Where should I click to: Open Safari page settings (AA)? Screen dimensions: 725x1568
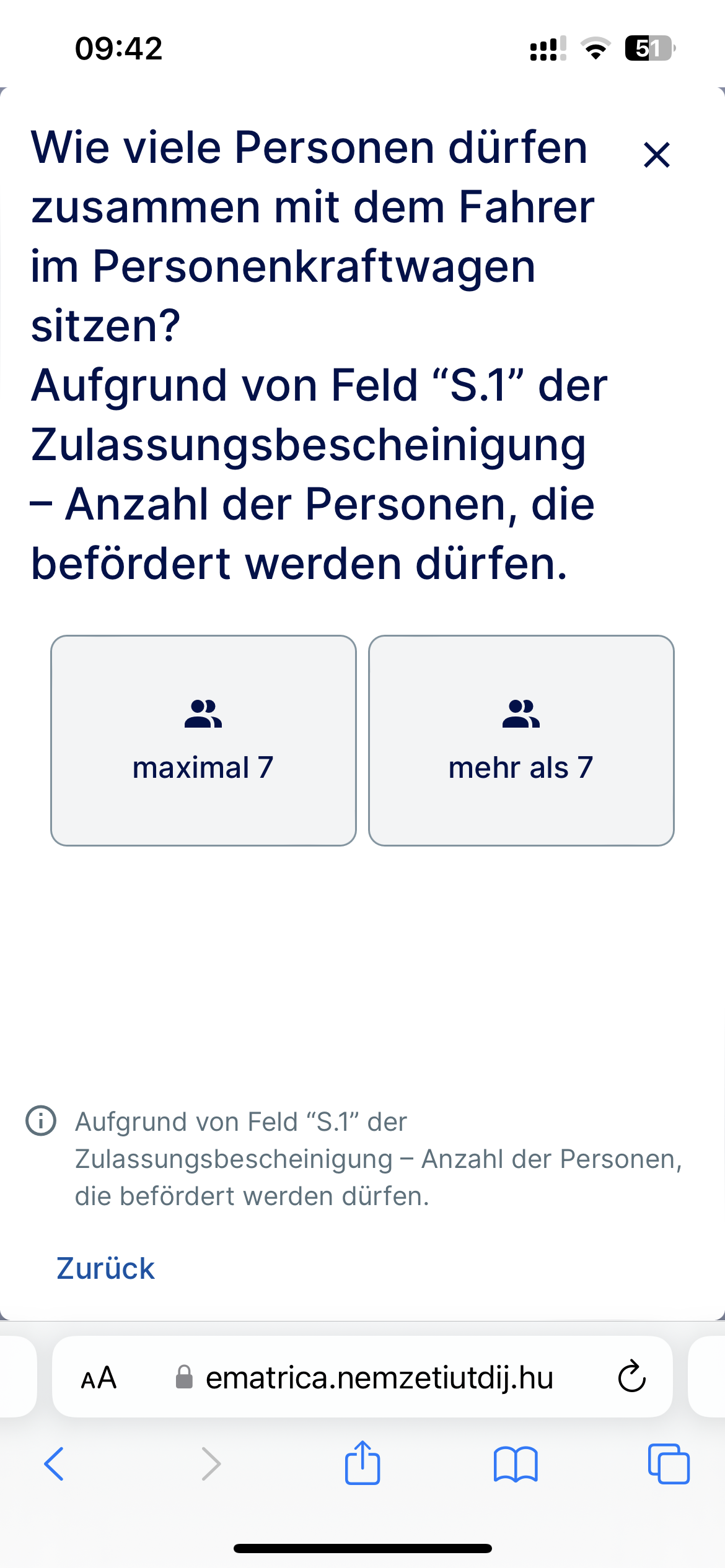coord(99,1377)
